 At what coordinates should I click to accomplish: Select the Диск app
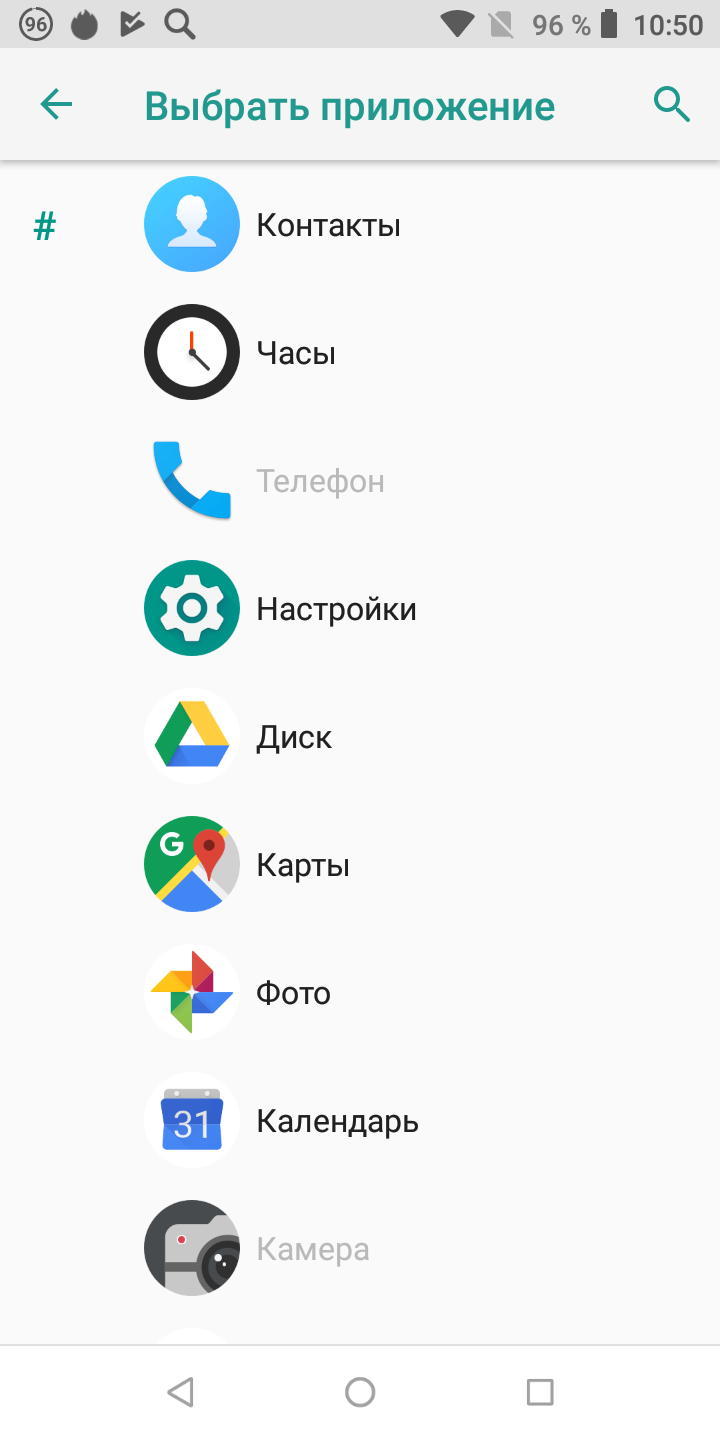[360, 736]
